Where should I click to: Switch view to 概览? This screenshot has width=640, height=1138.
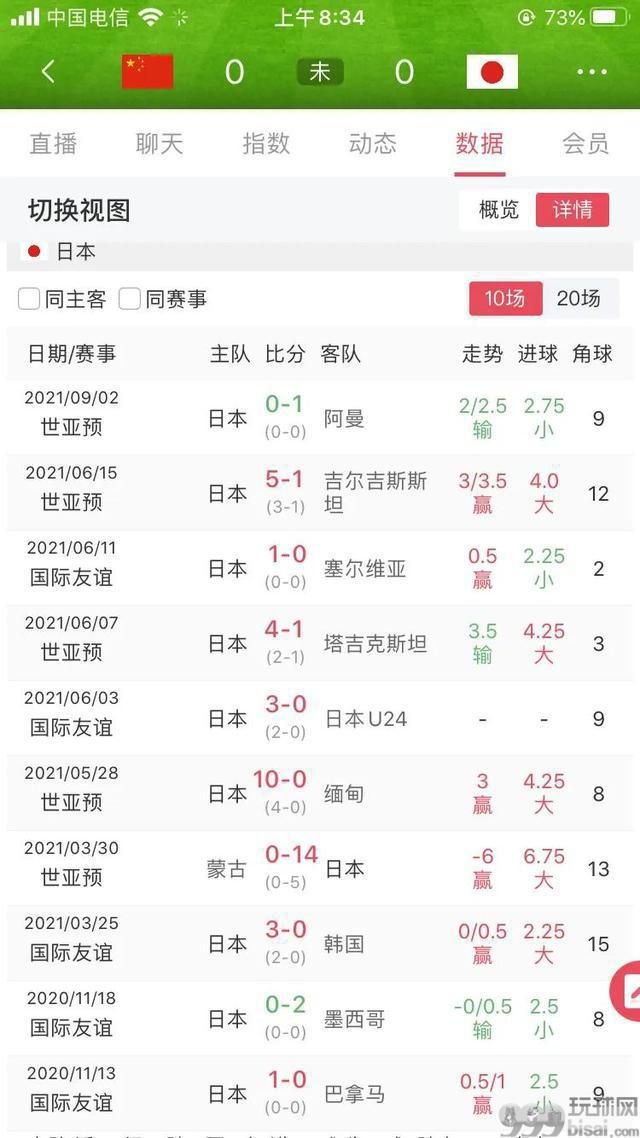[499, 210]
